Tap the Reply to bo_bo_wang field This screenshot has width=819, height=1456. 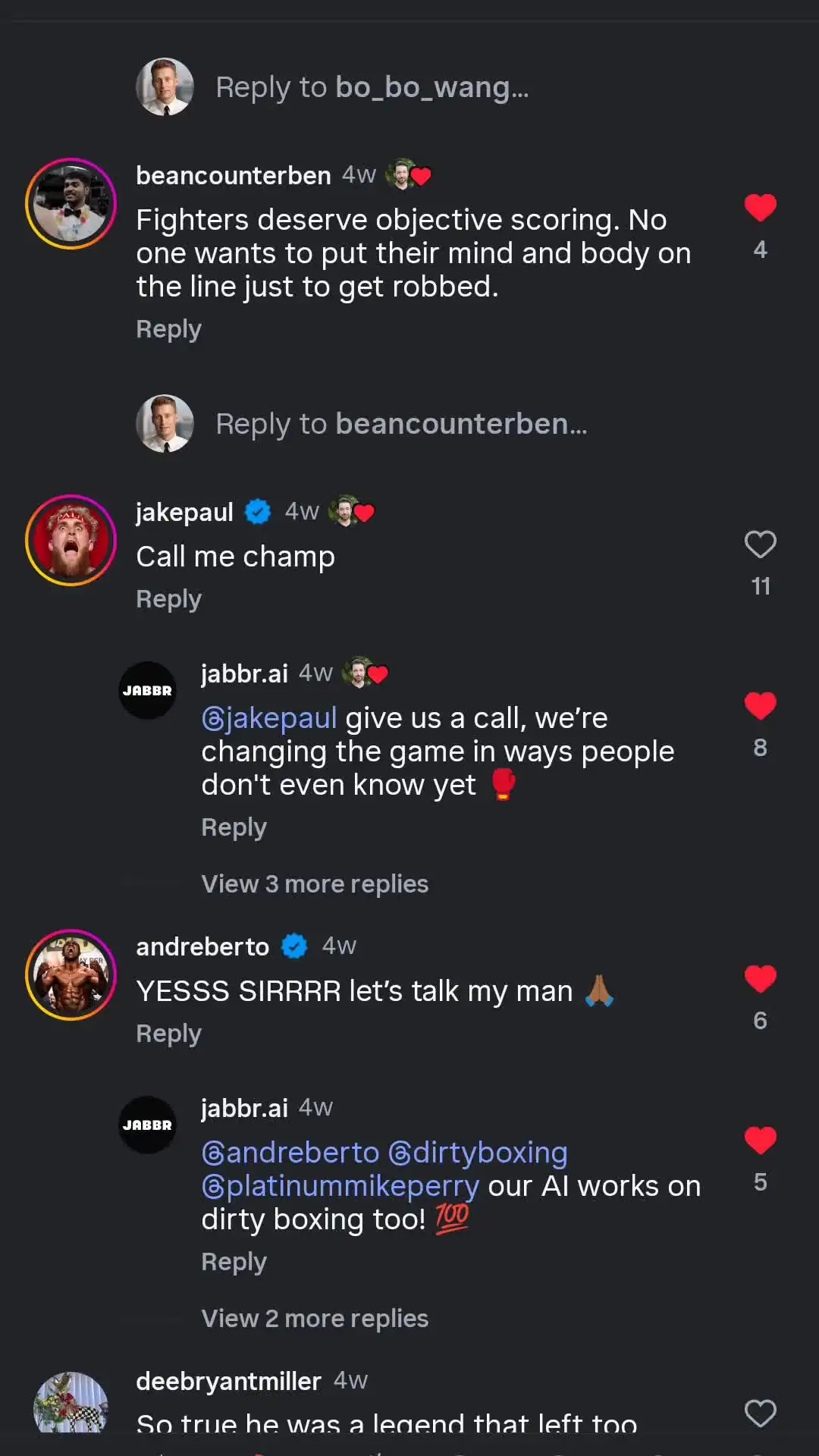372,87
